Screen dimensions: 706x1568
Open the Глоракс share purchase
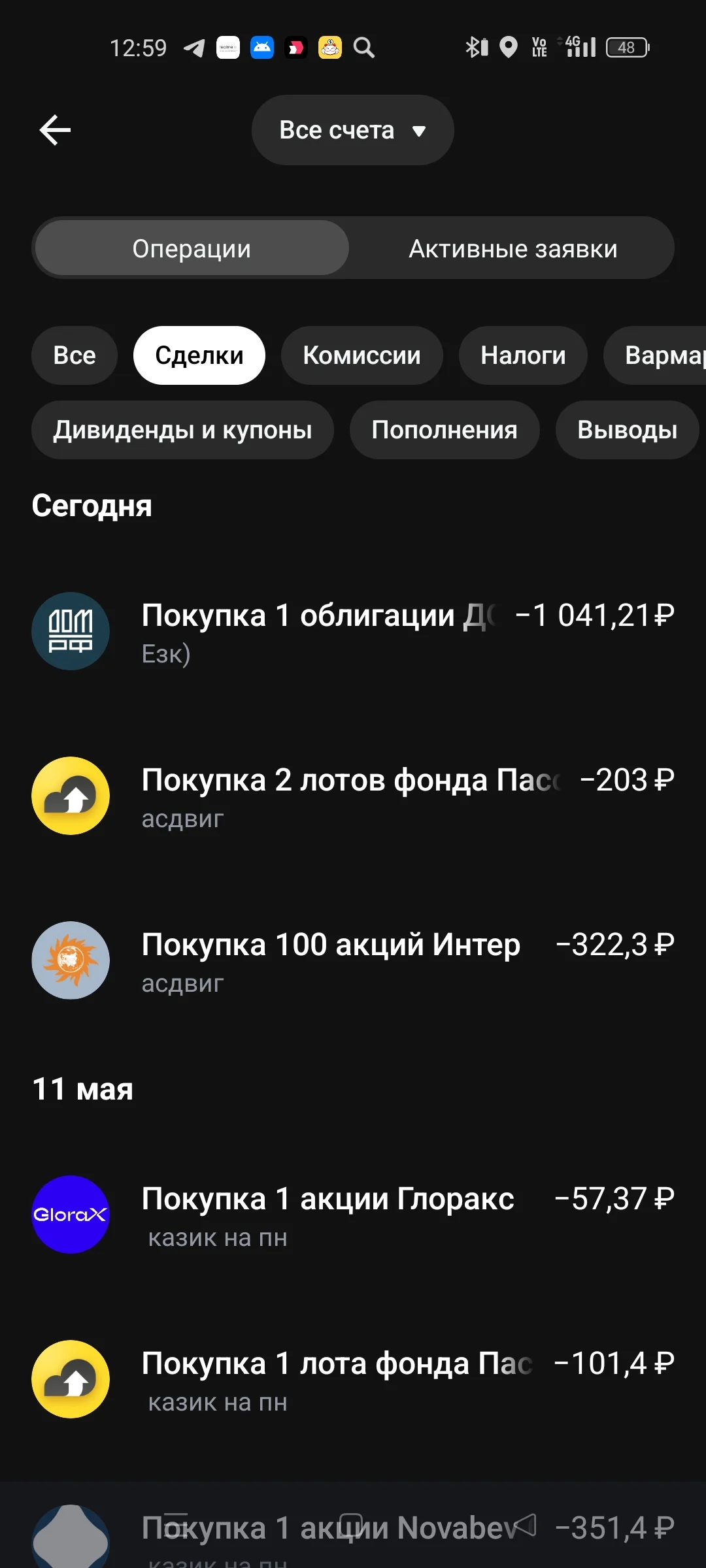[353, 1215]
